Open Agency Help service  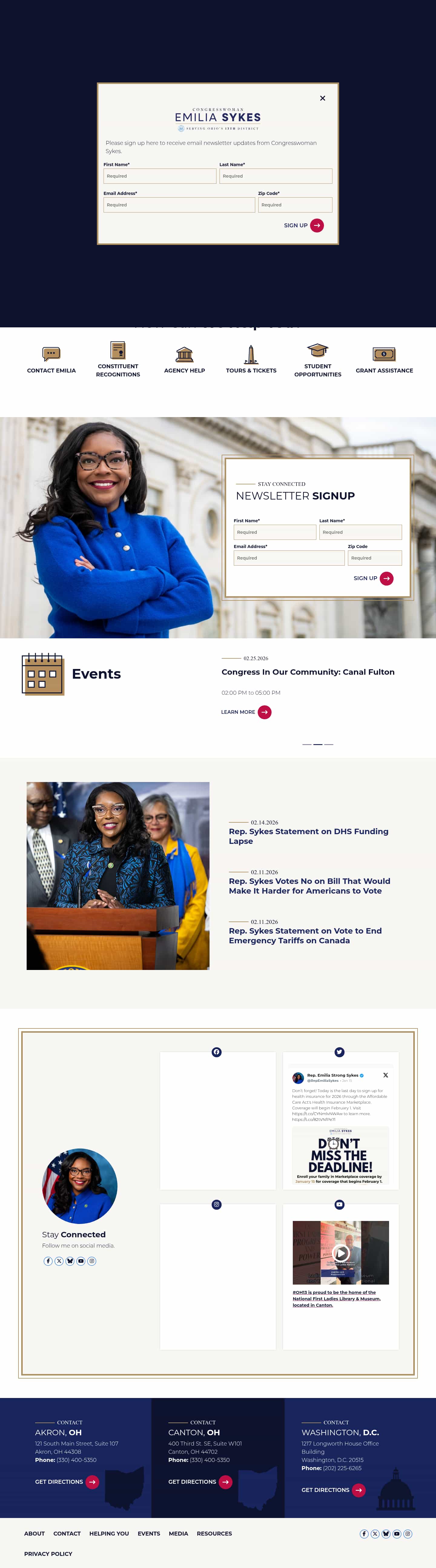coord(184,360)
